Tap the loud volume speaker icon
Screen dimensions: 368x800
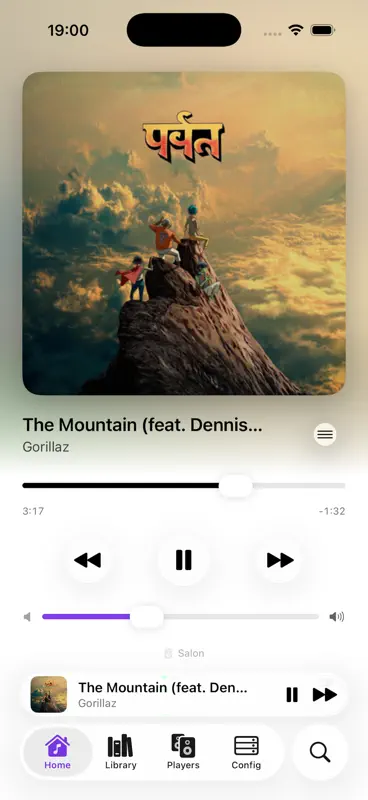click(x=337, y=617)
